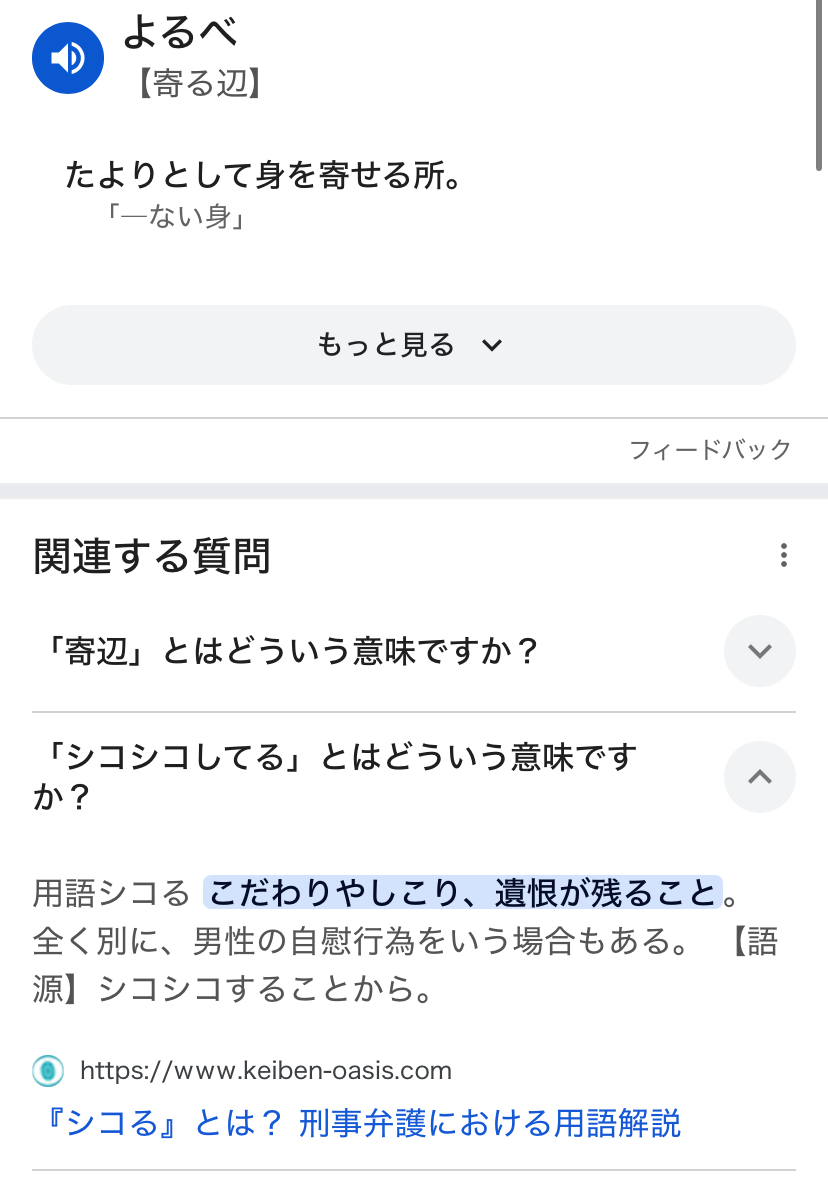Open the フィードバック link

click(x=710, y=450)
